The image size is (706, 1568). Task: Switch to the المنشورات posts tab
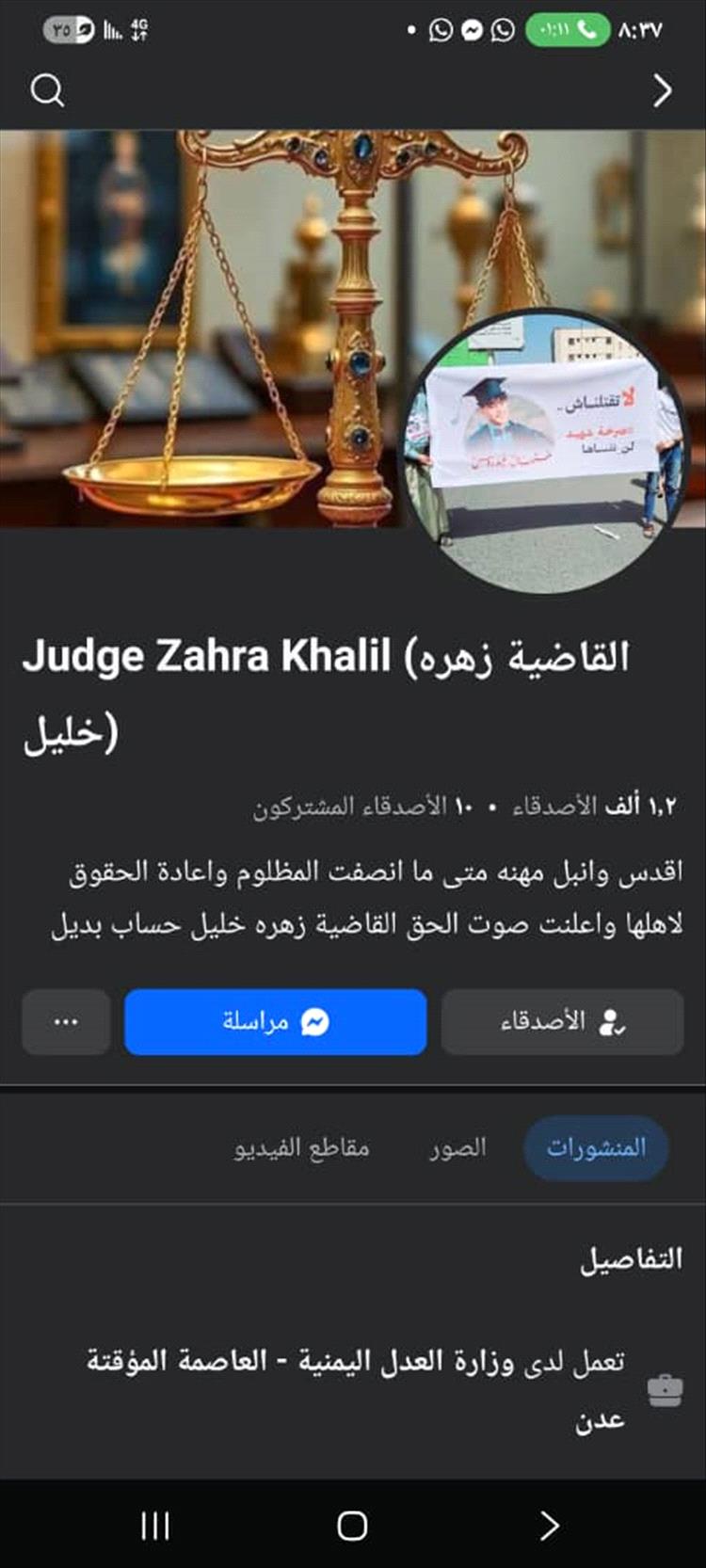(x=596, y=1148)
